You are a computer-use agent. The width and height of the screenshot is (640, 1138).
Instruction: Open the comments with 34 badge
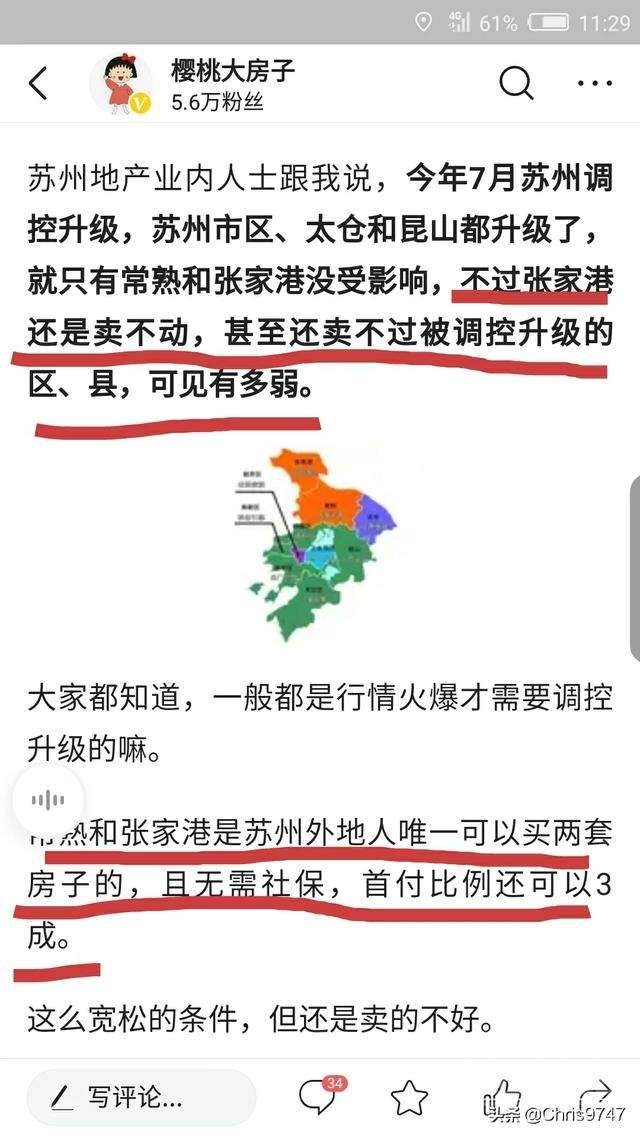pyautogui.click(x=320, y=1096)
